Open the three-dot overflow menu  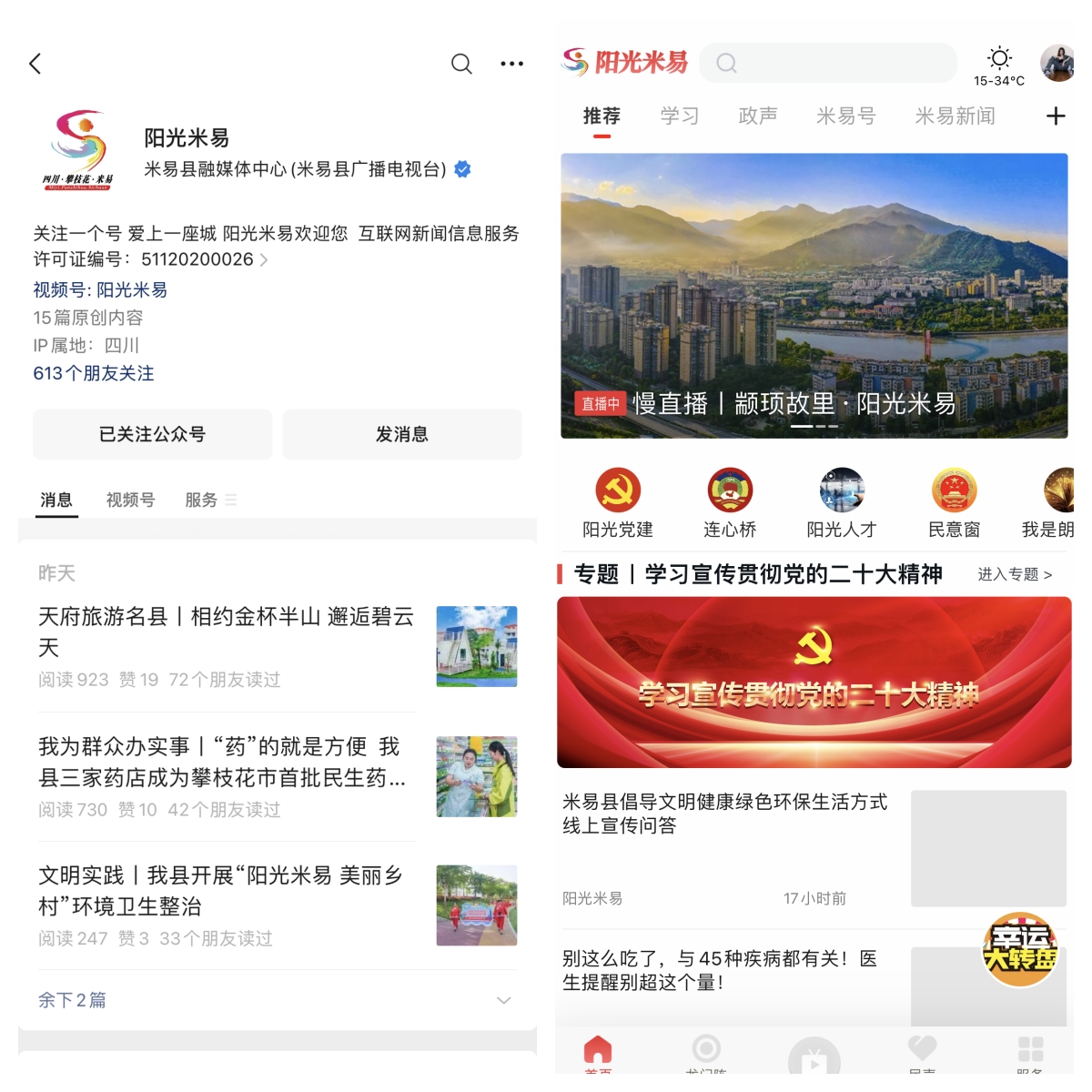tap(511, 64)
